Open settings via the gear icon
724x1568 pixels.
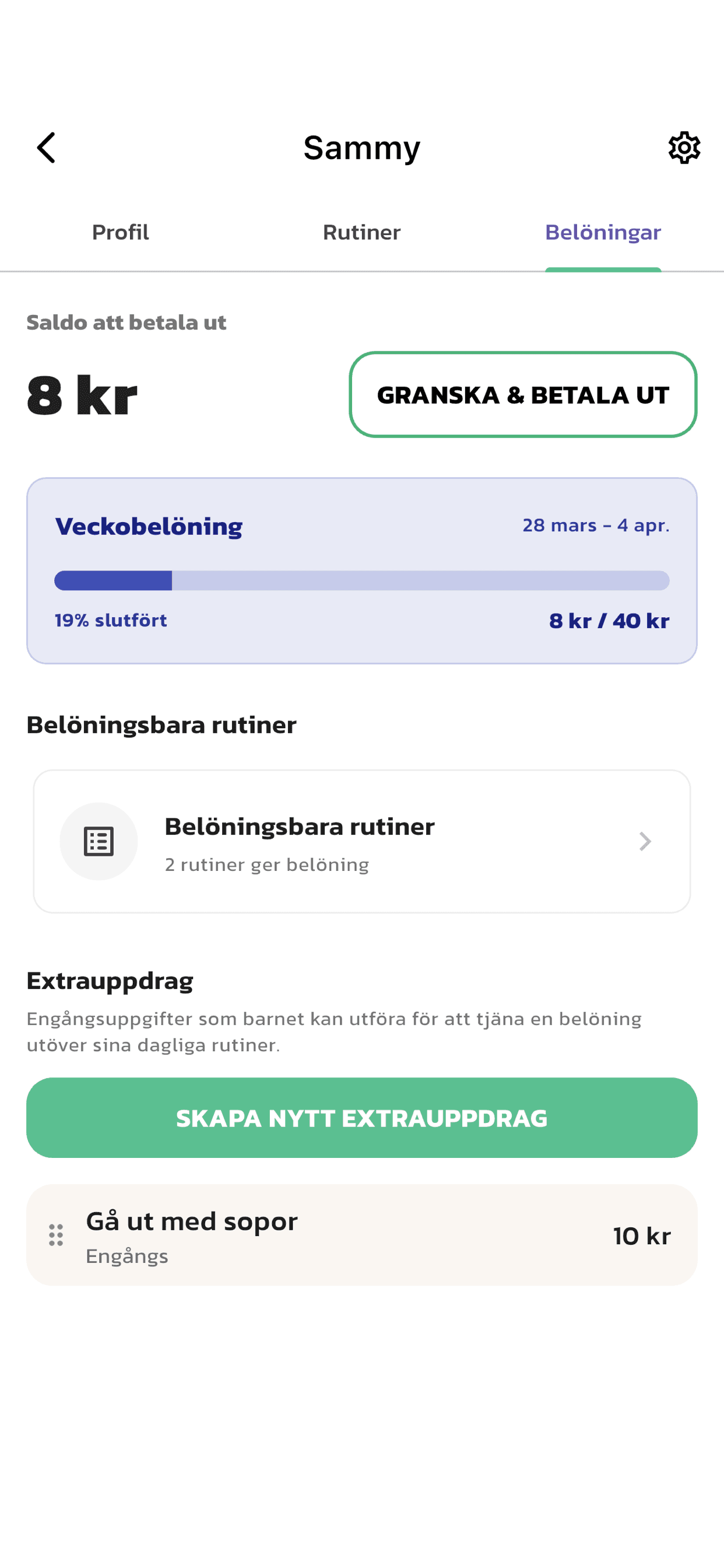684,148
